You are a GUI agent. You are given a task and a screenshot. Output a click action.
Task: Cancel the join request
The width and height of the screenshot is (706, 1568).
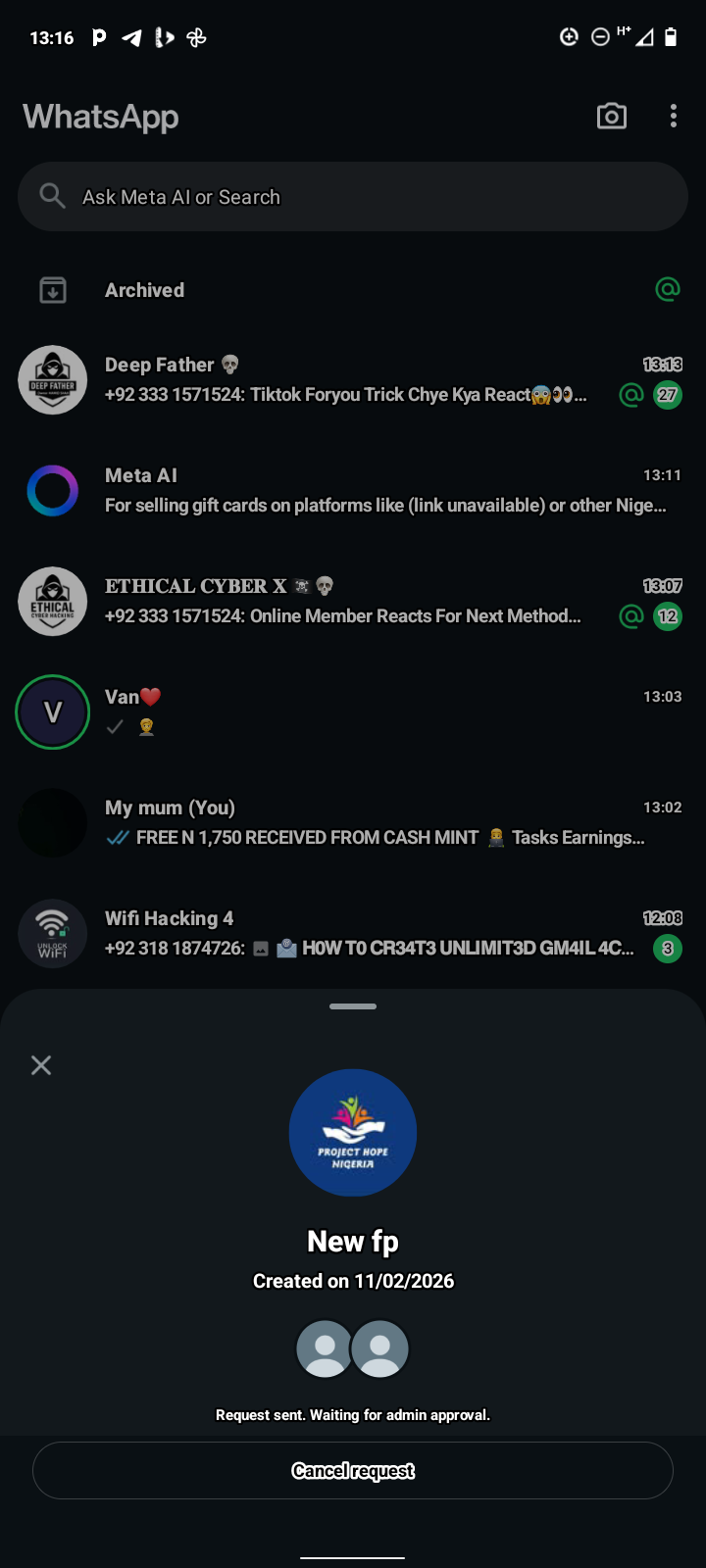click(353, 1470)
